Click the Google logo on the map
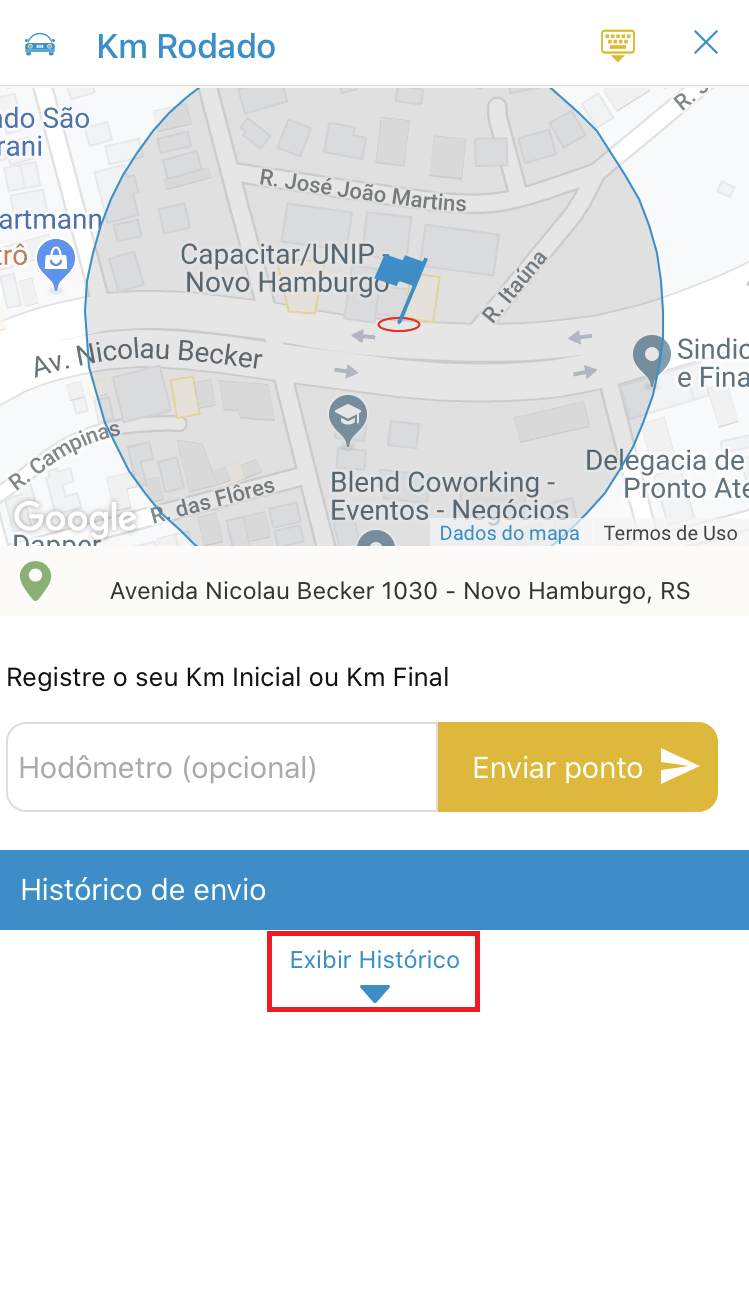The image size is (749, 1292). pyautogui.click(x=75, y=519)
